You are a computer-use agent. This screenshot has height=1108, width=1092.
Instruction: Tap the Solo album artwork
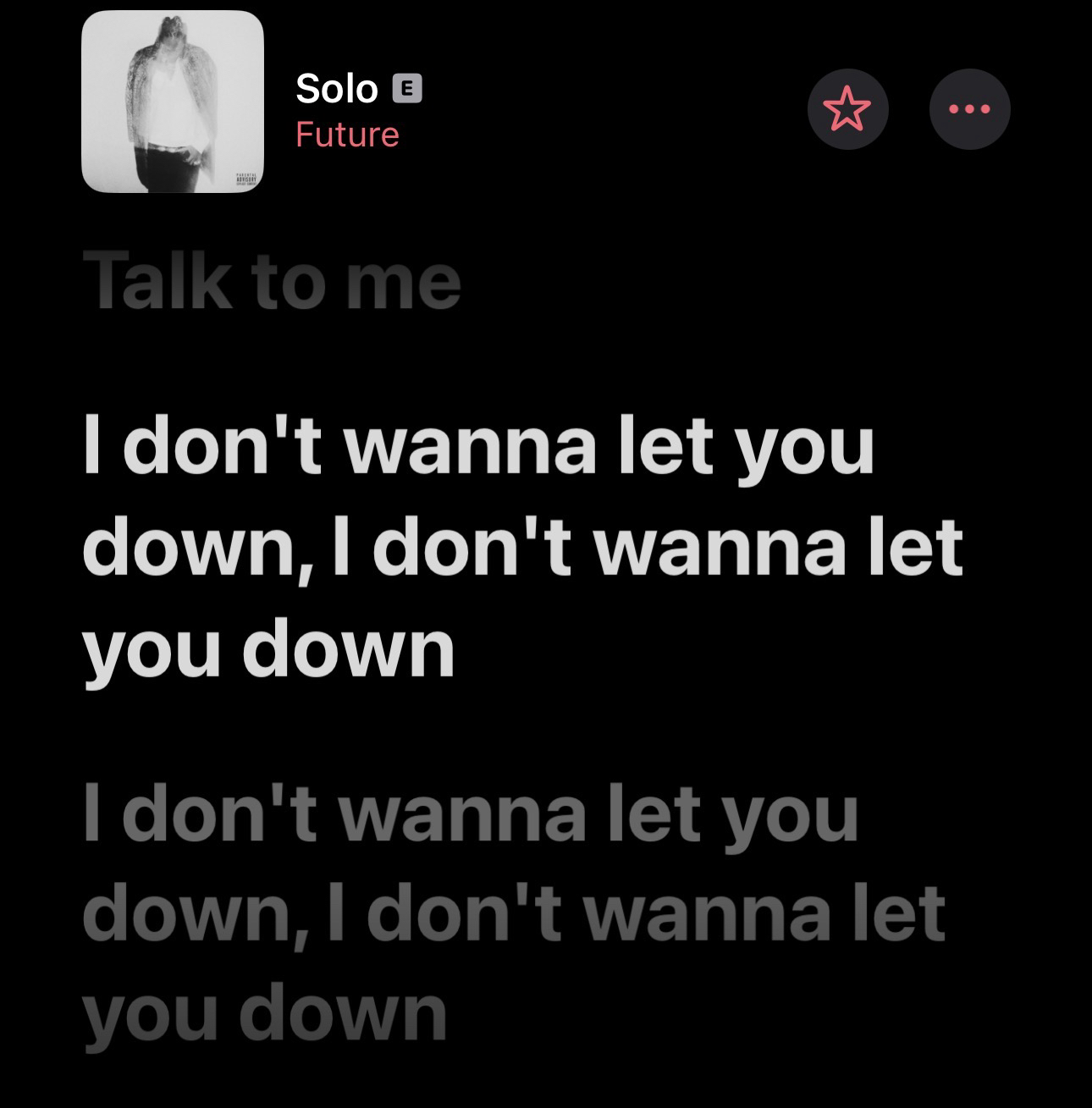pos(173,103)
